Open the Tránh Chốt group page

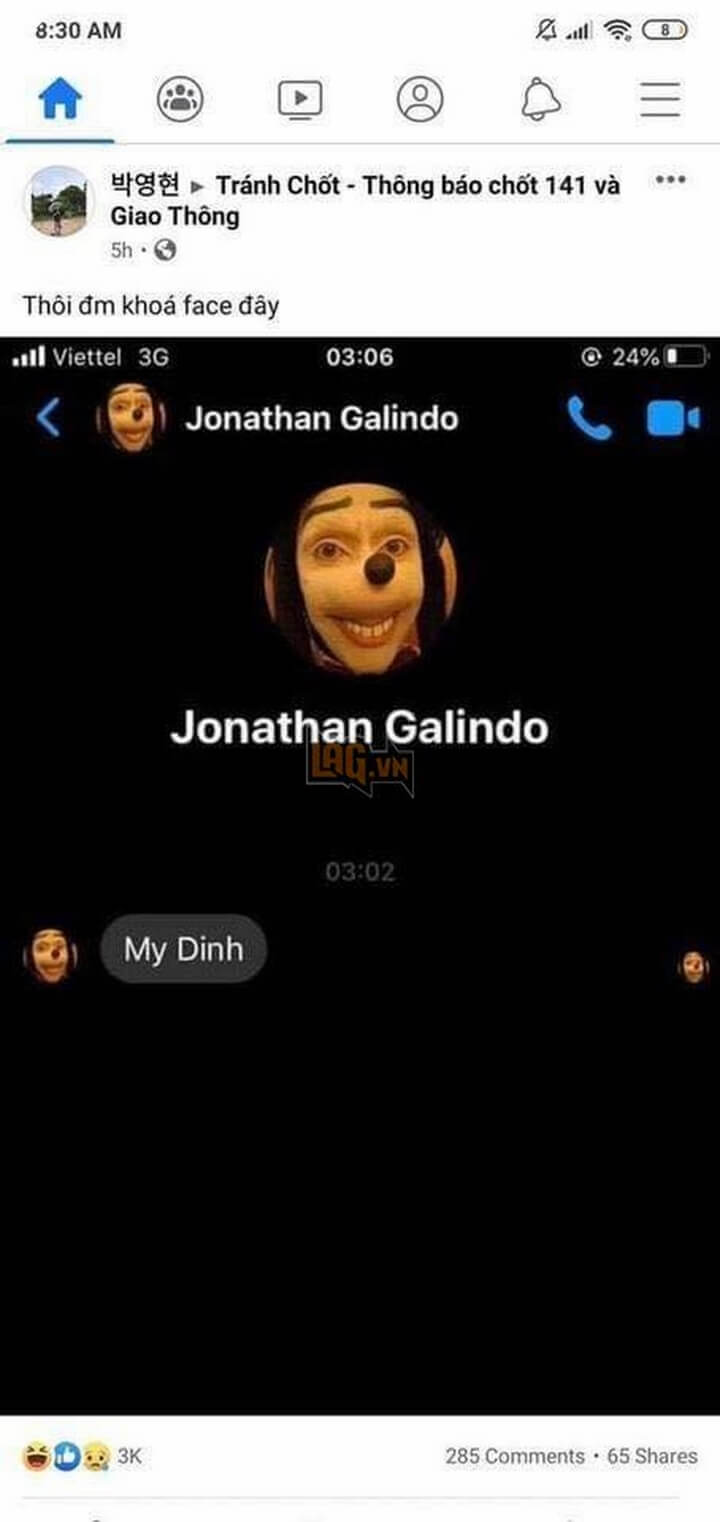coord(417,186)
